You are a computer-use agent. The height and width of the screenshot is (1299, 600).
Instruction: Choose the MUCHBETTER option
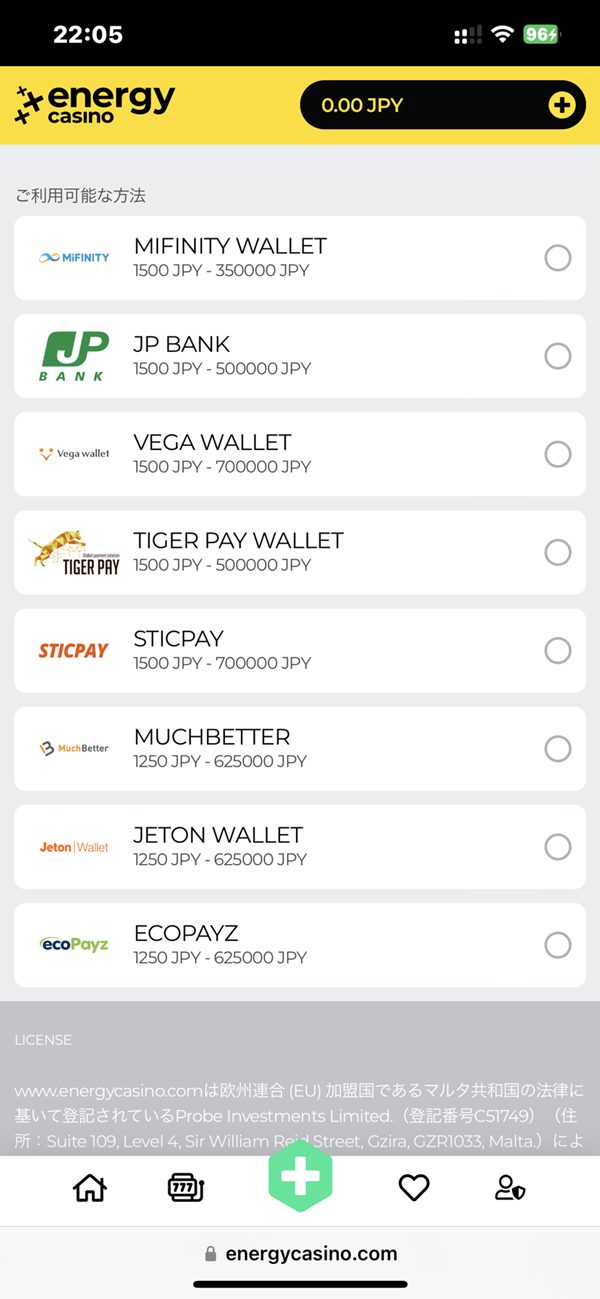[x=300, y=748]
